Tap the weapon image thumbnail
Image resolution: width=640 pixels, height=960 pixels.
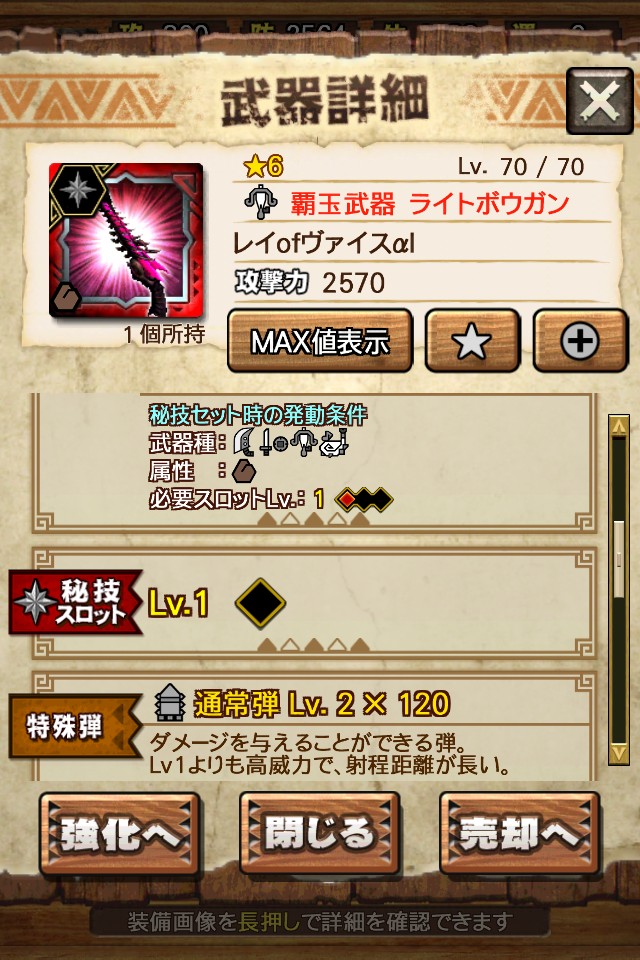[x=126, y=240]
